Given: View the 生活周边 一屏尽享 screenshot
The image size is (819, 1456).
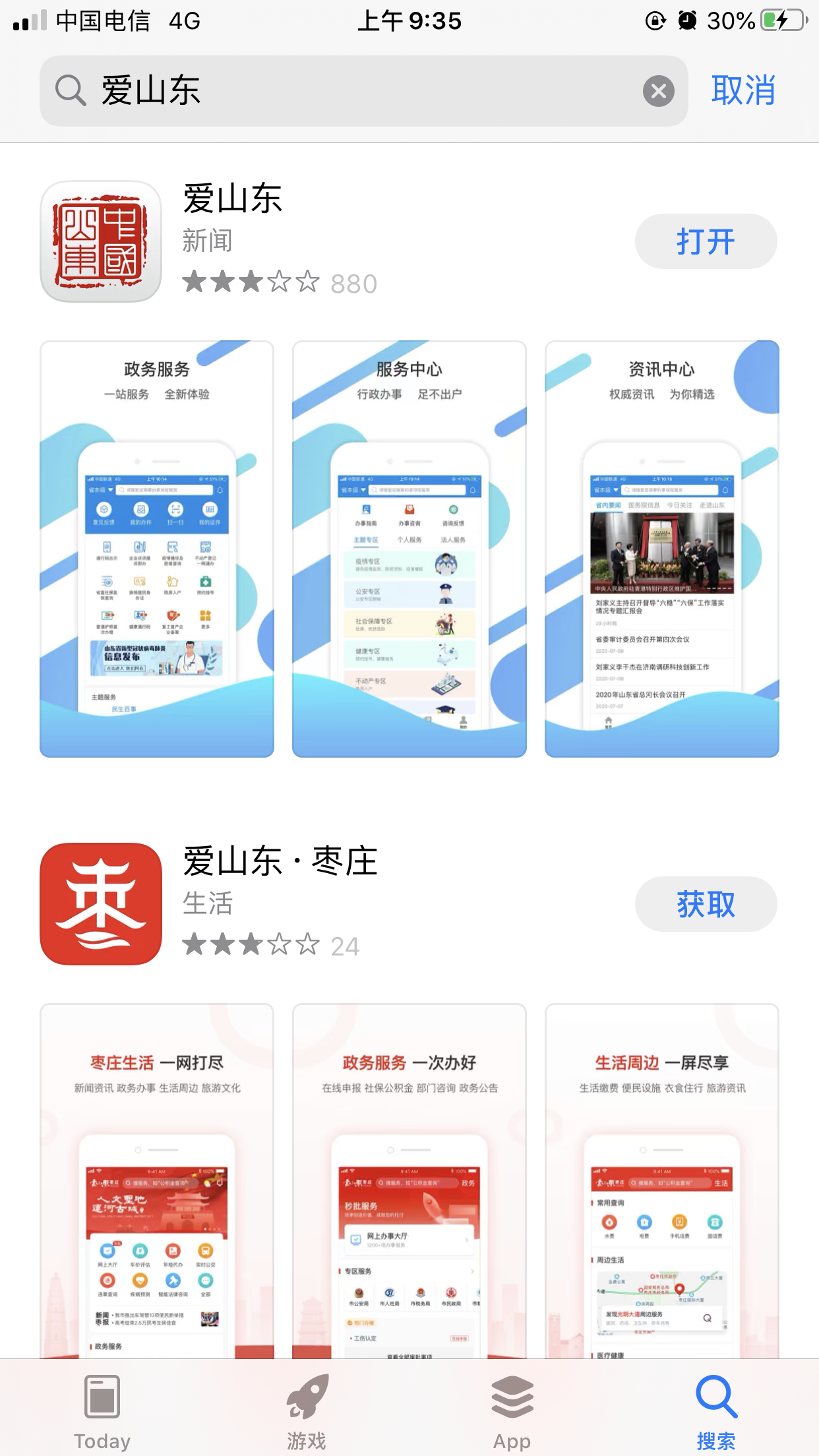Looking at the screenshot, I should 662,1180.
